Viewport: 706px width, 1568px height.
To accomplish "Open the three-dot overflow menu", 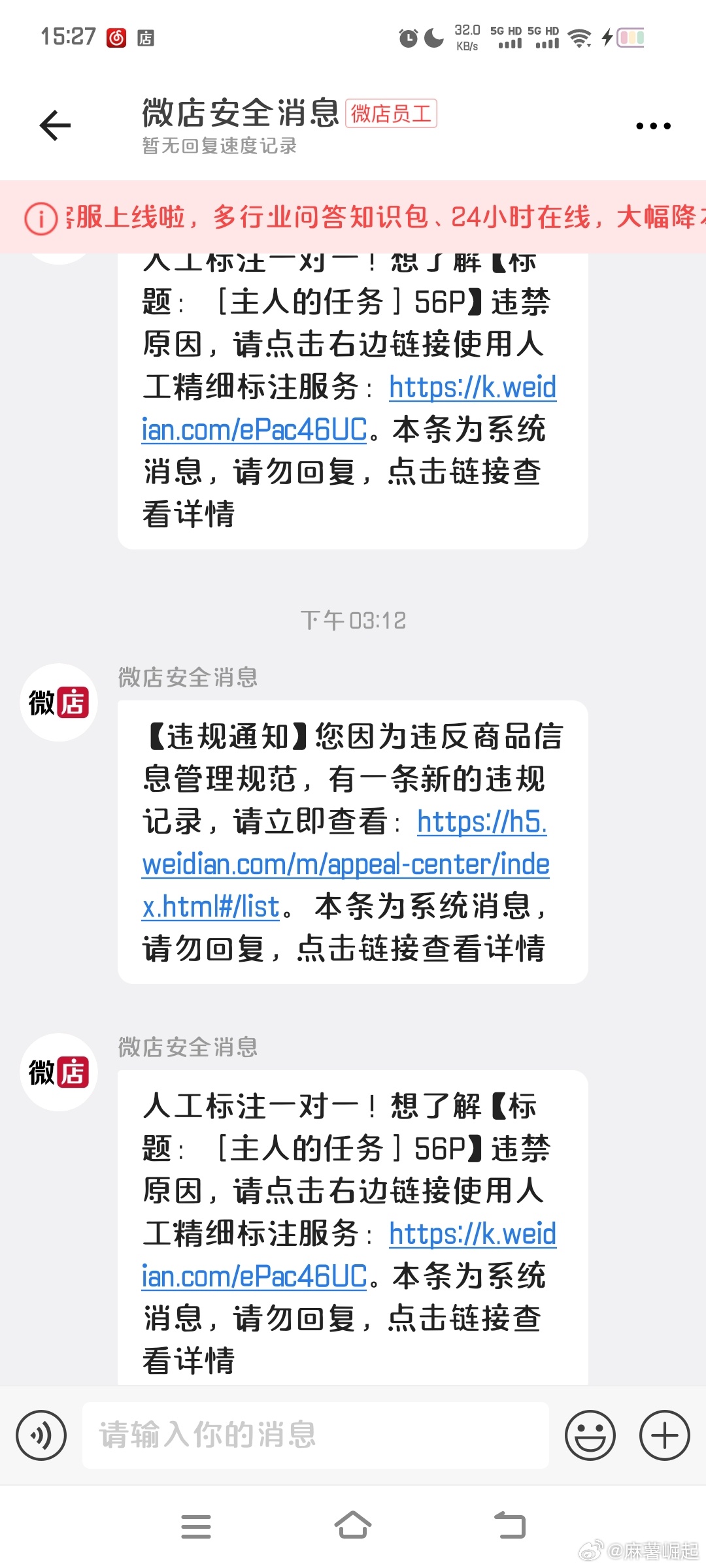I will pos(653,126).
